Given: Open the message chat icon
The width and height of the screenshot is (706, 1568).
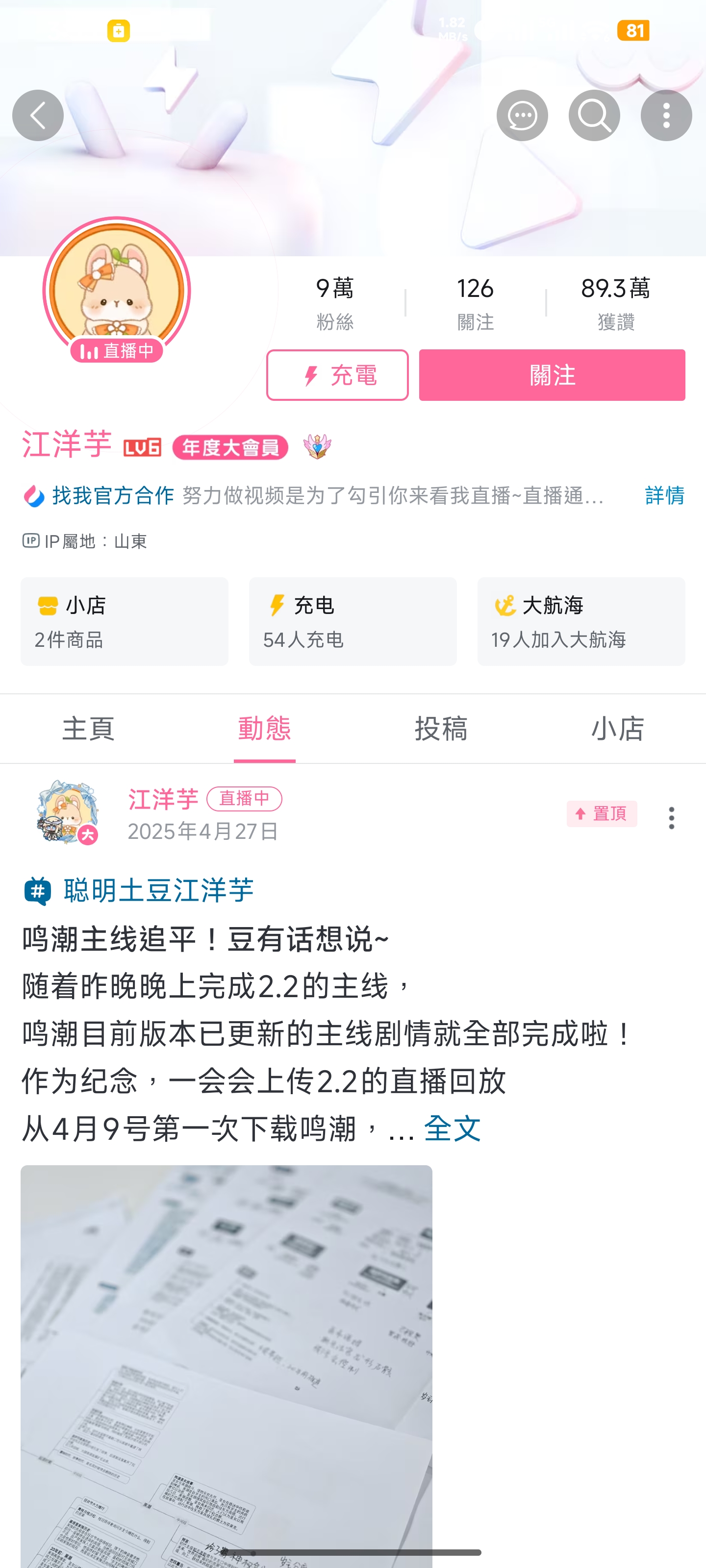Looking at the screenshot, I should coord(522,116).
